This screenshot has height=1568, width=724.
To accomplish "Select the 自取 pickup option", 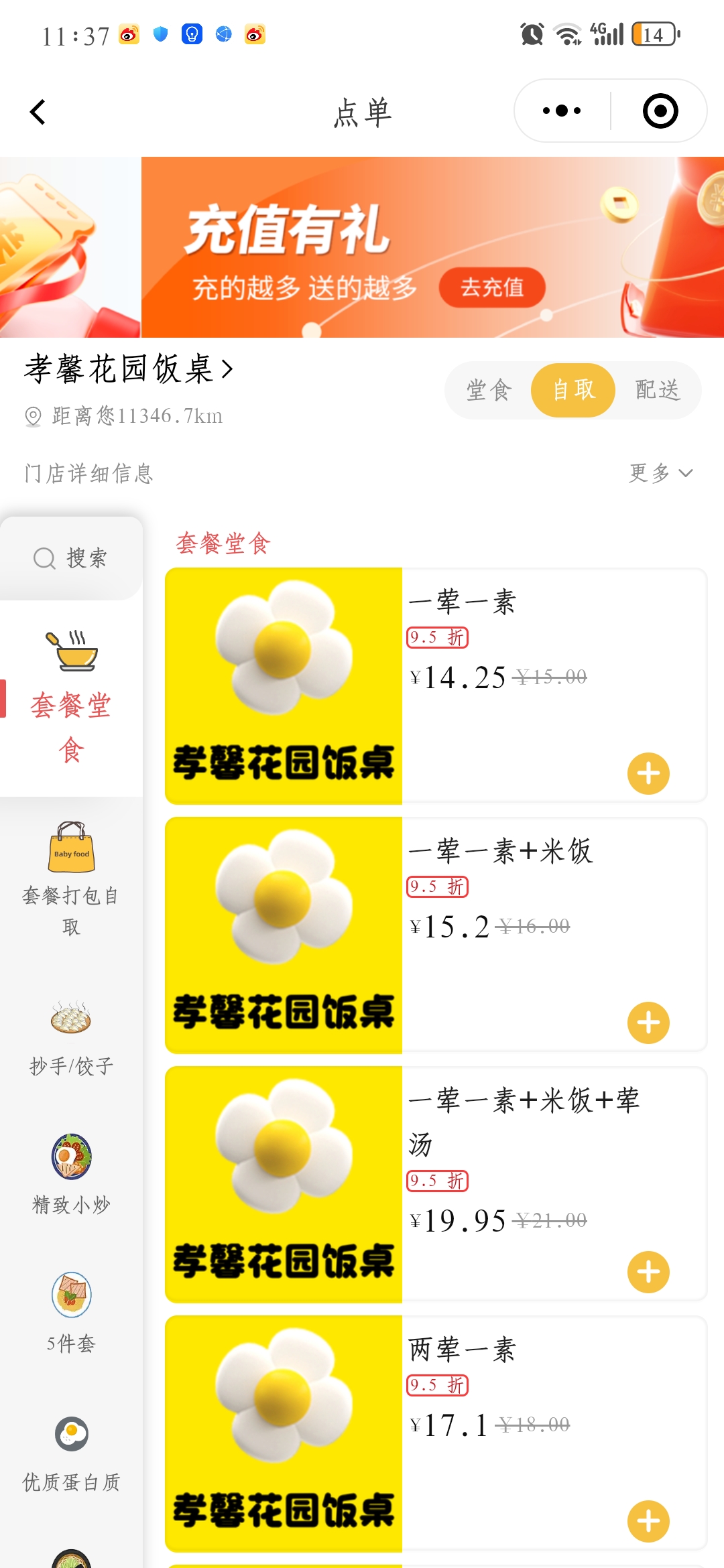I will click(573, 390).
